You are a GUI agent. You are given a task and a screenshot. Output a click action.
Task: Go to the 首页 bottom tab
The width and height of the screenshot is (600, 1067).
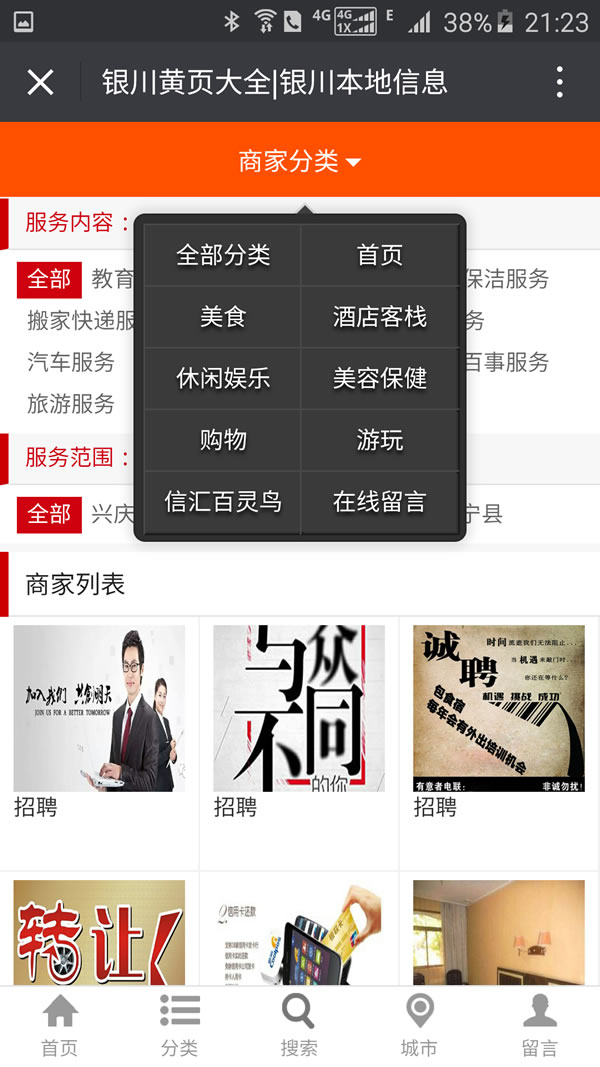60,1026
